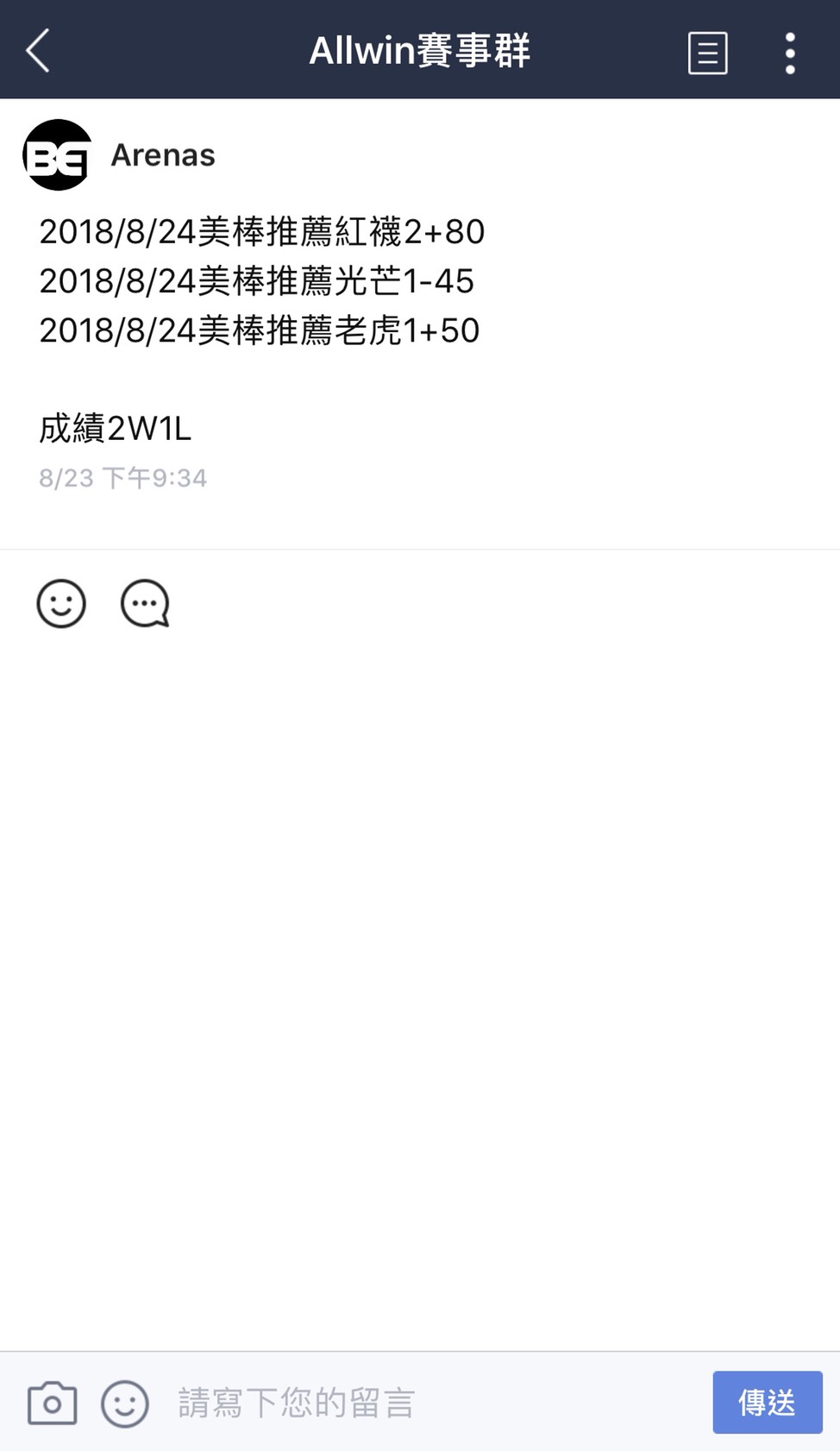Open the sticker emoji picker in the comment bar
Screen dimensions: 840x1451
click(125, 1403)
